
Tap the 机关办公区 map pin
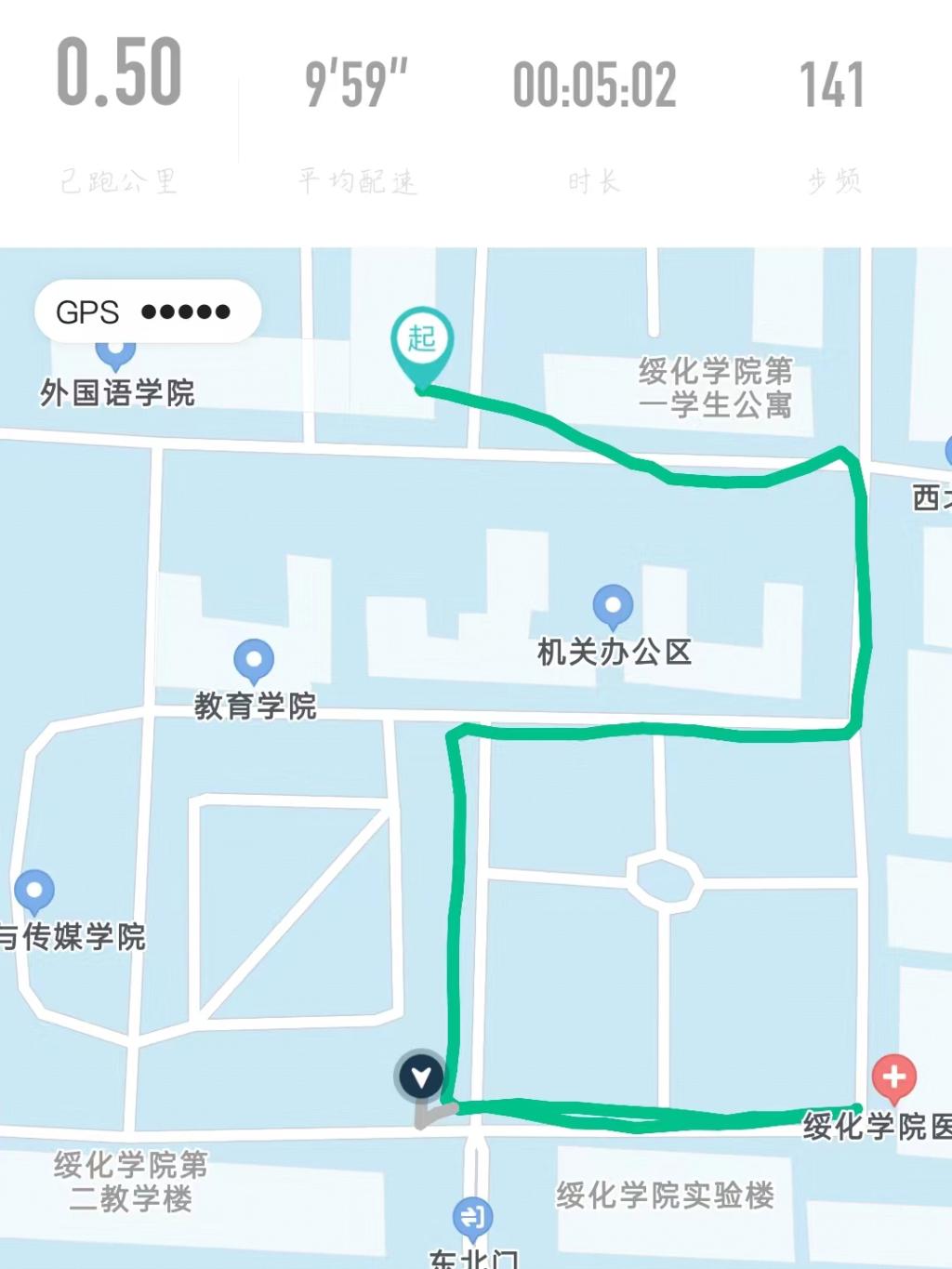(x=613, y=606)
